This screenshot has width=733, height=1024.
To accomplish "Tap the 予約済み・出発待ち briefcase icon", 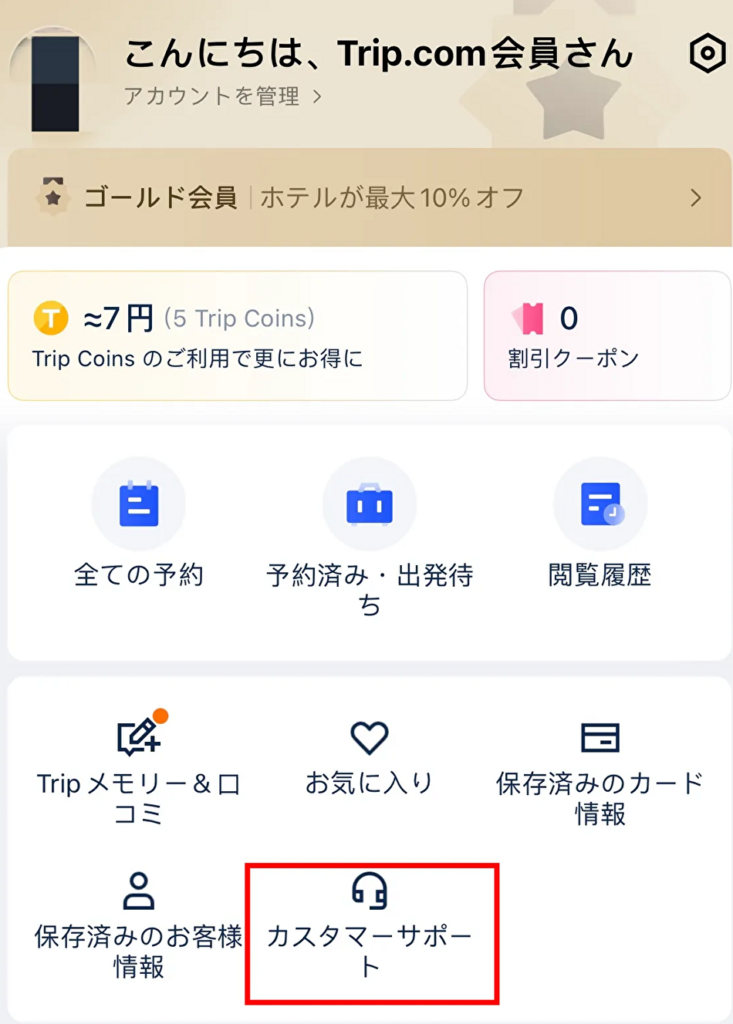I will [x=369, y=503].
